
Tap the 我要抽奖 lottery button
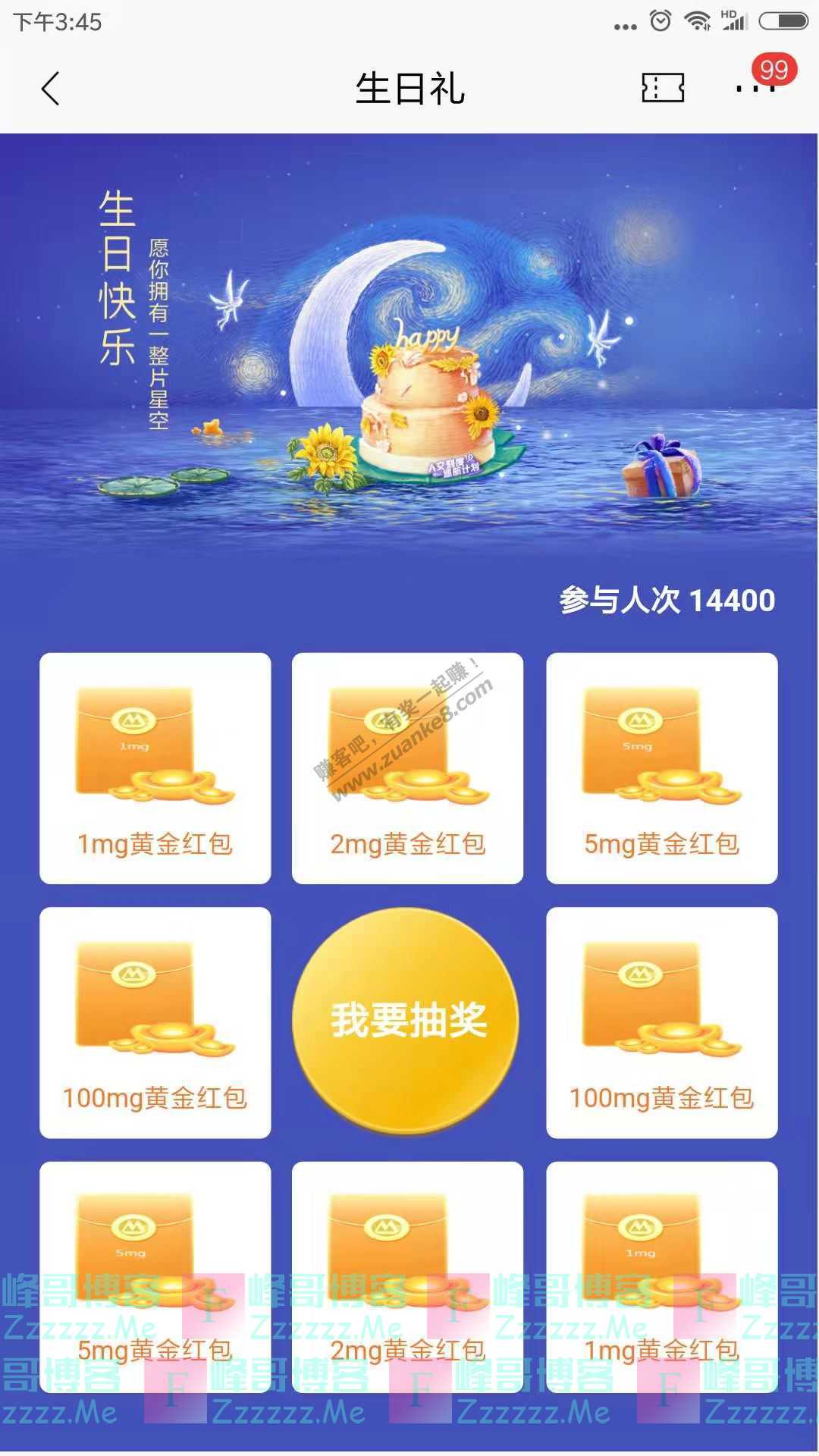[x=407, y=1021]
